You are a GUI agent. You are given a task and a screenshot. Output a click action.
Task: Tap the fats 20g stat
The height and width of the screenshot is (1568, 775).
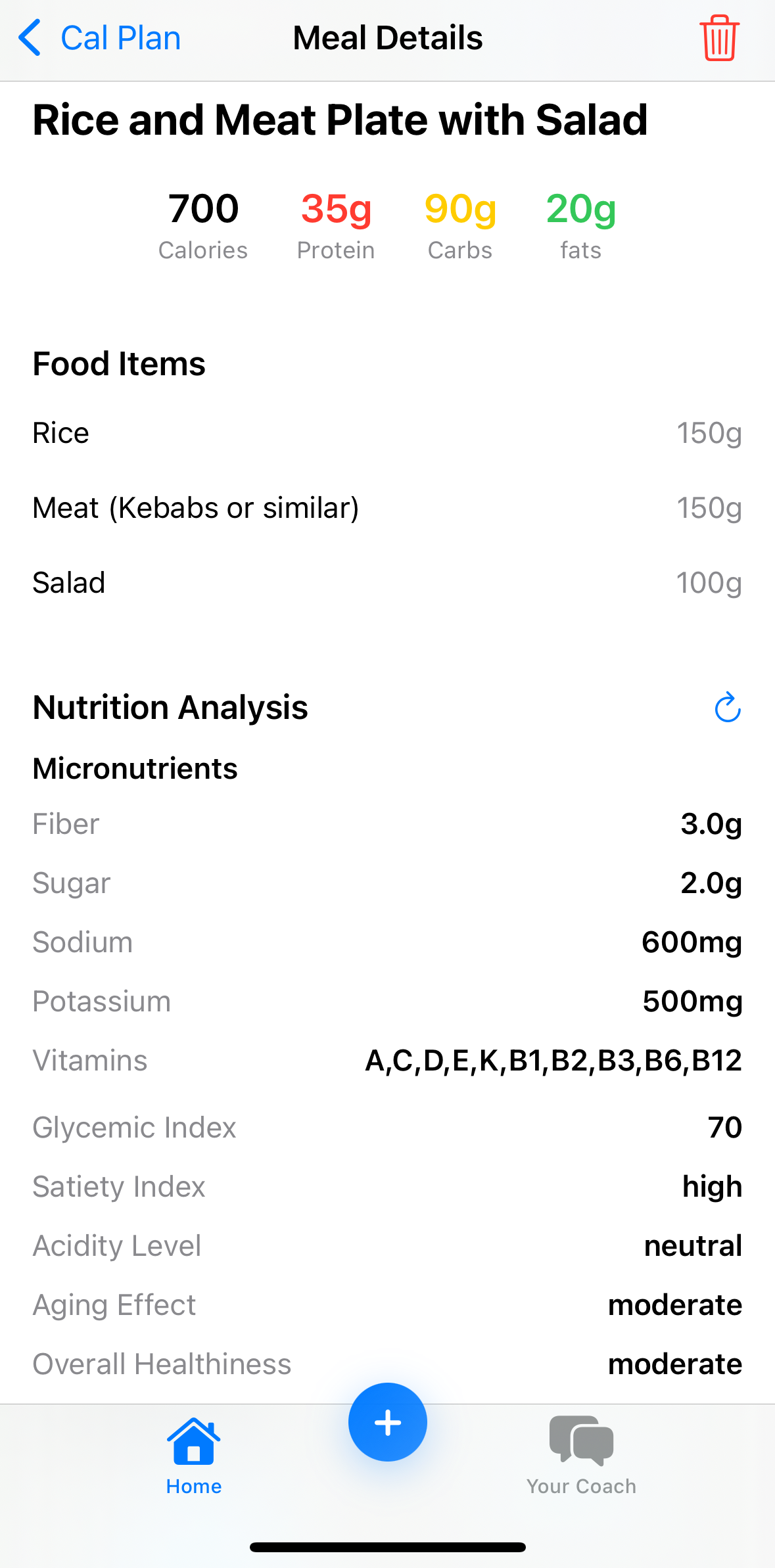click(x=580, y=209)
